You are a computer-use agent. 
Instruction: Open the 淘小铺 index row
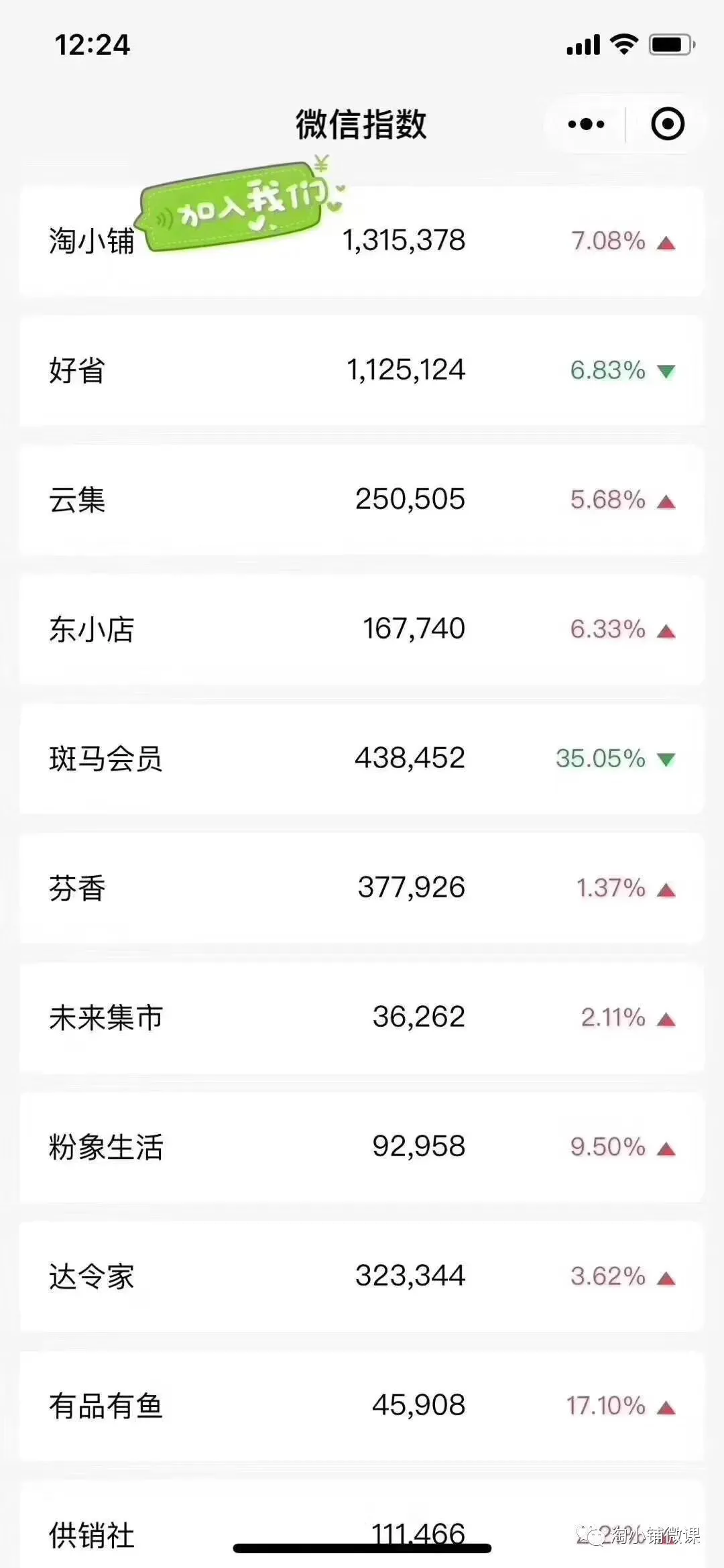[x=362, y=241]
